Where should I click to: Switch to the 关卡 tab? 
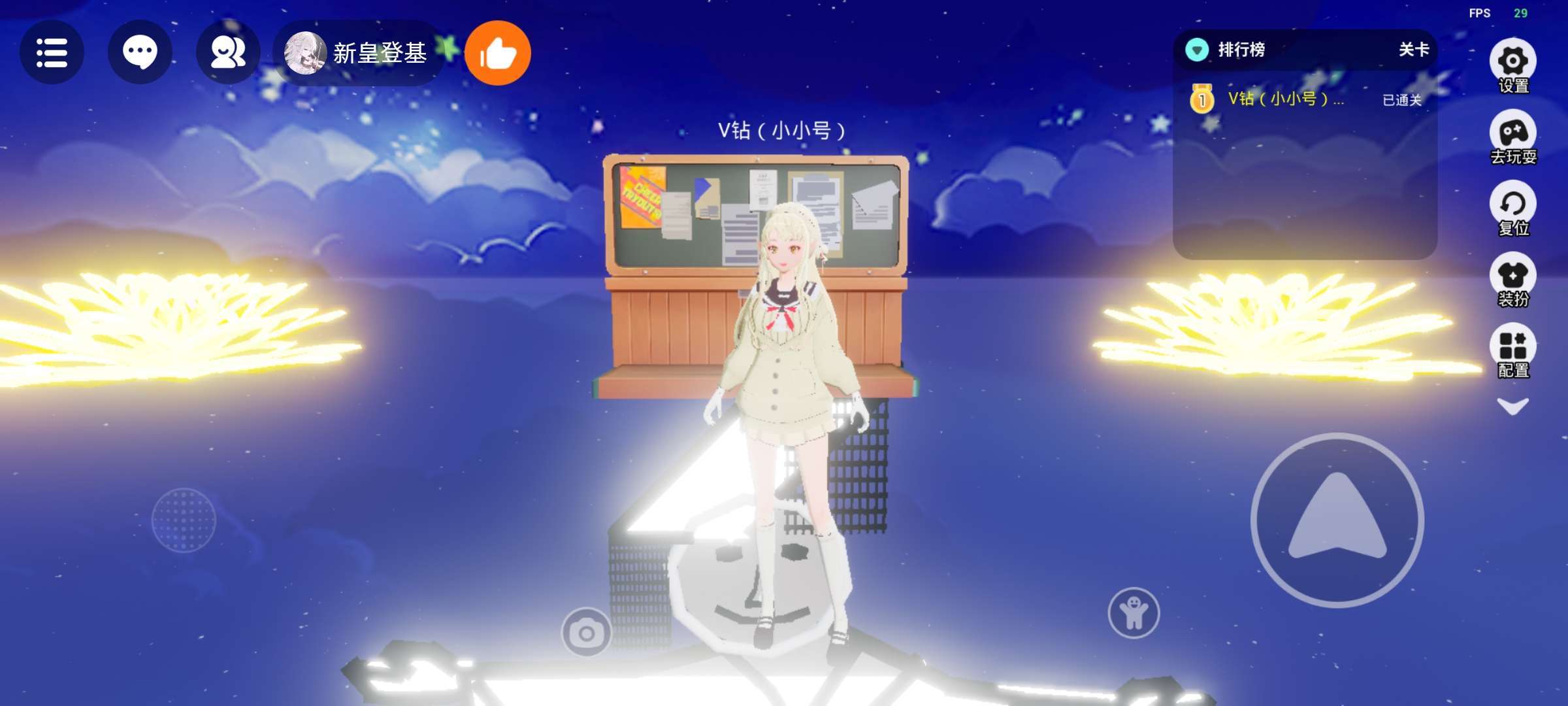[1414, 50]
